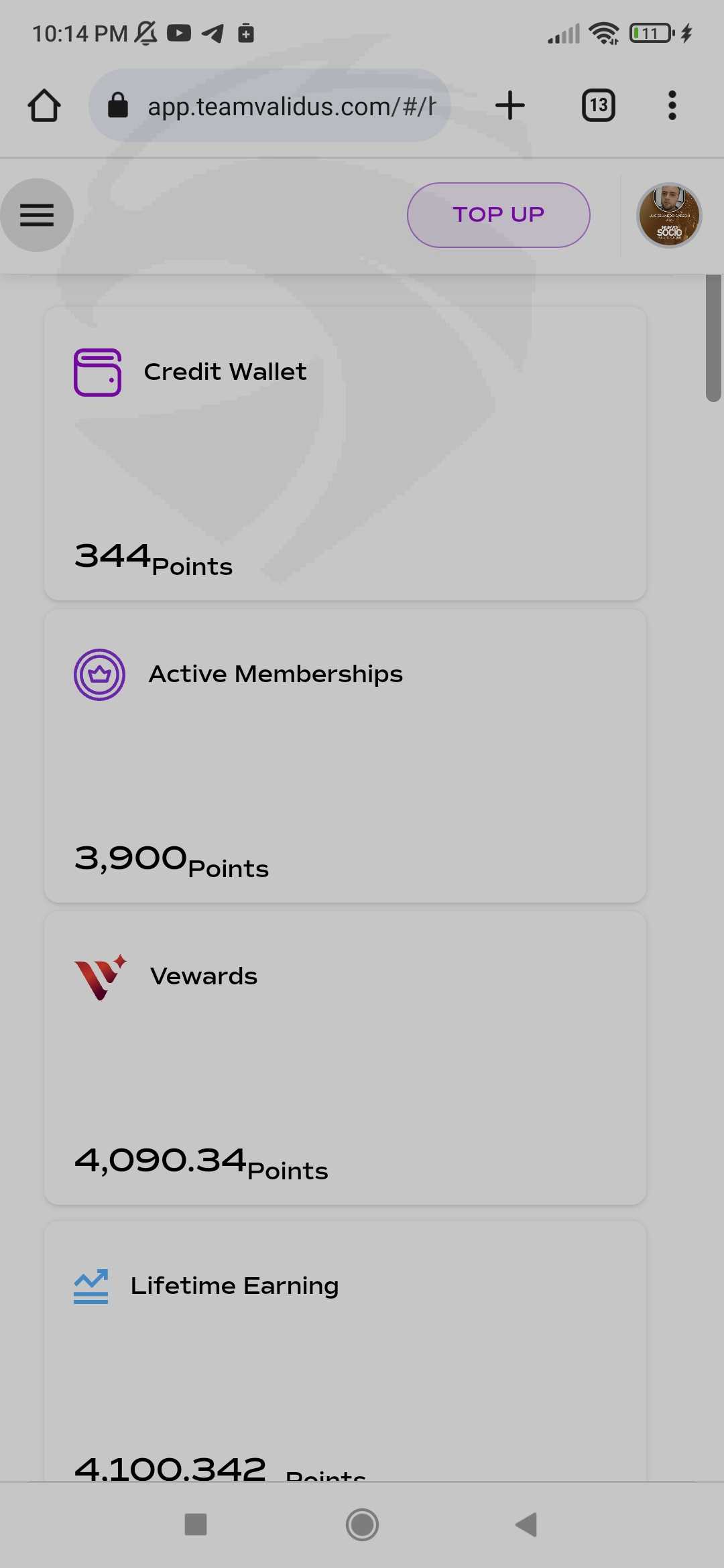This screenshot has height=1568, width=724.
Task: Open the Credit Wallet card
Action: click(345, 454)
